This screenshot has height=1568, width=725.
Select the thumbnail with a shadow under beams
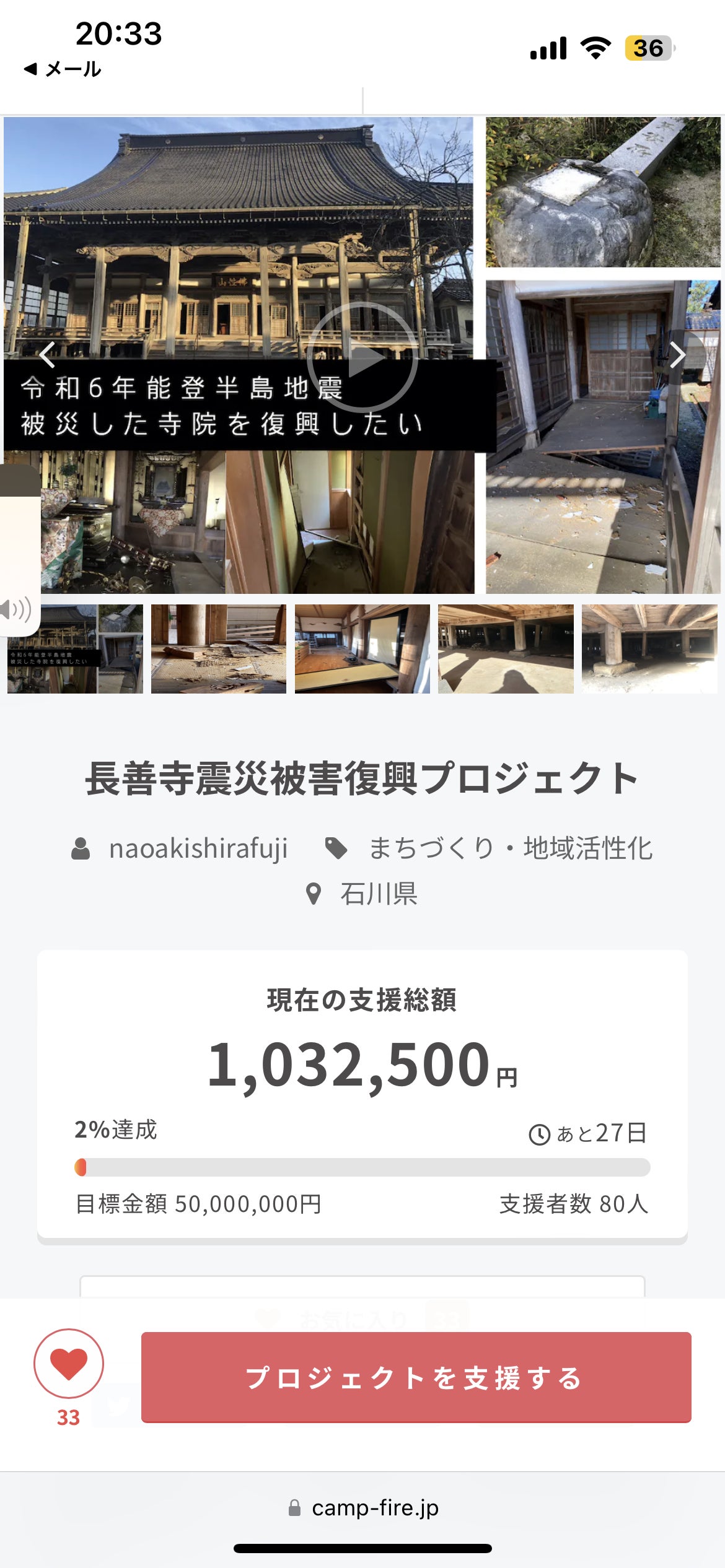pyautogui.click(x=506, y=648)
